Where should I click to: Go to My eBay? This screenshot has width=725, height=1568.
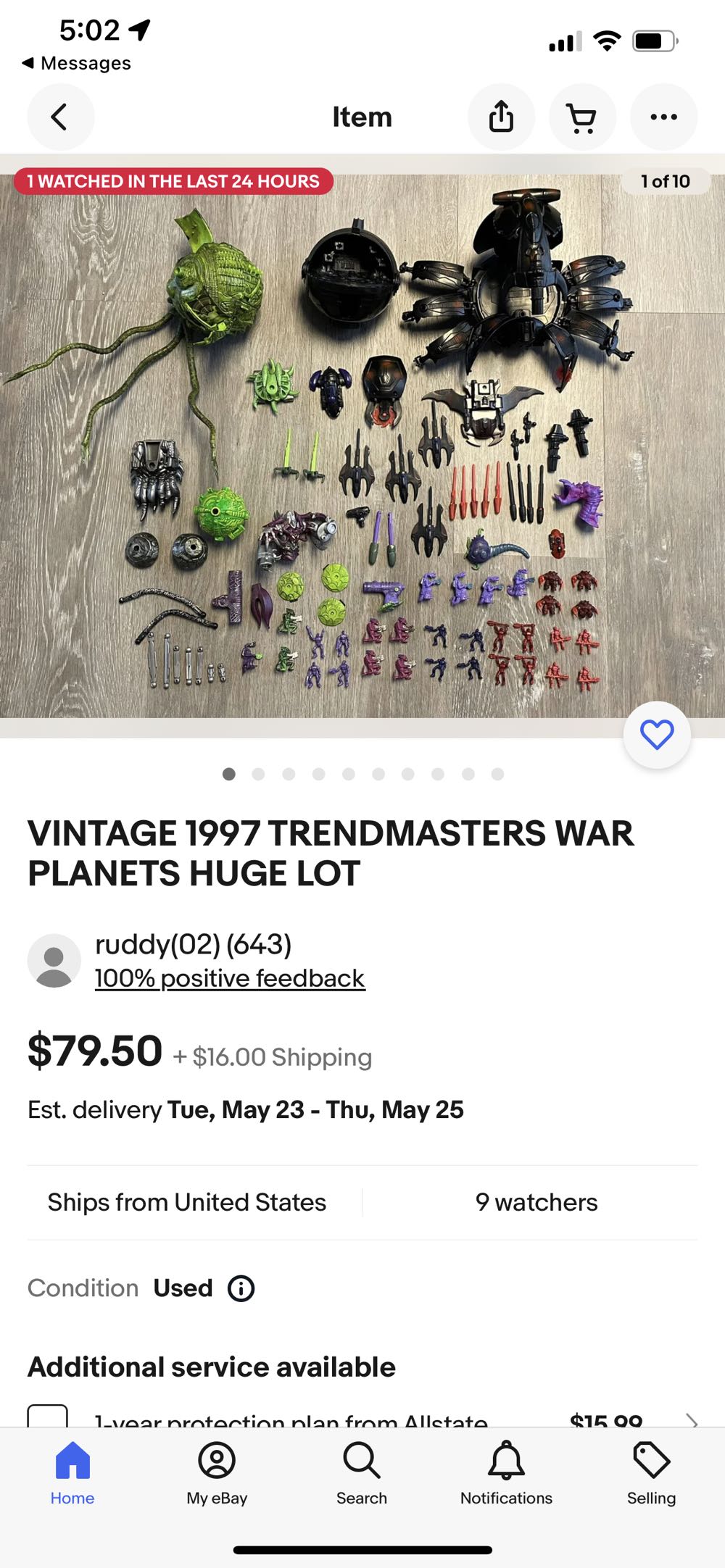[x=216, y=1471]
